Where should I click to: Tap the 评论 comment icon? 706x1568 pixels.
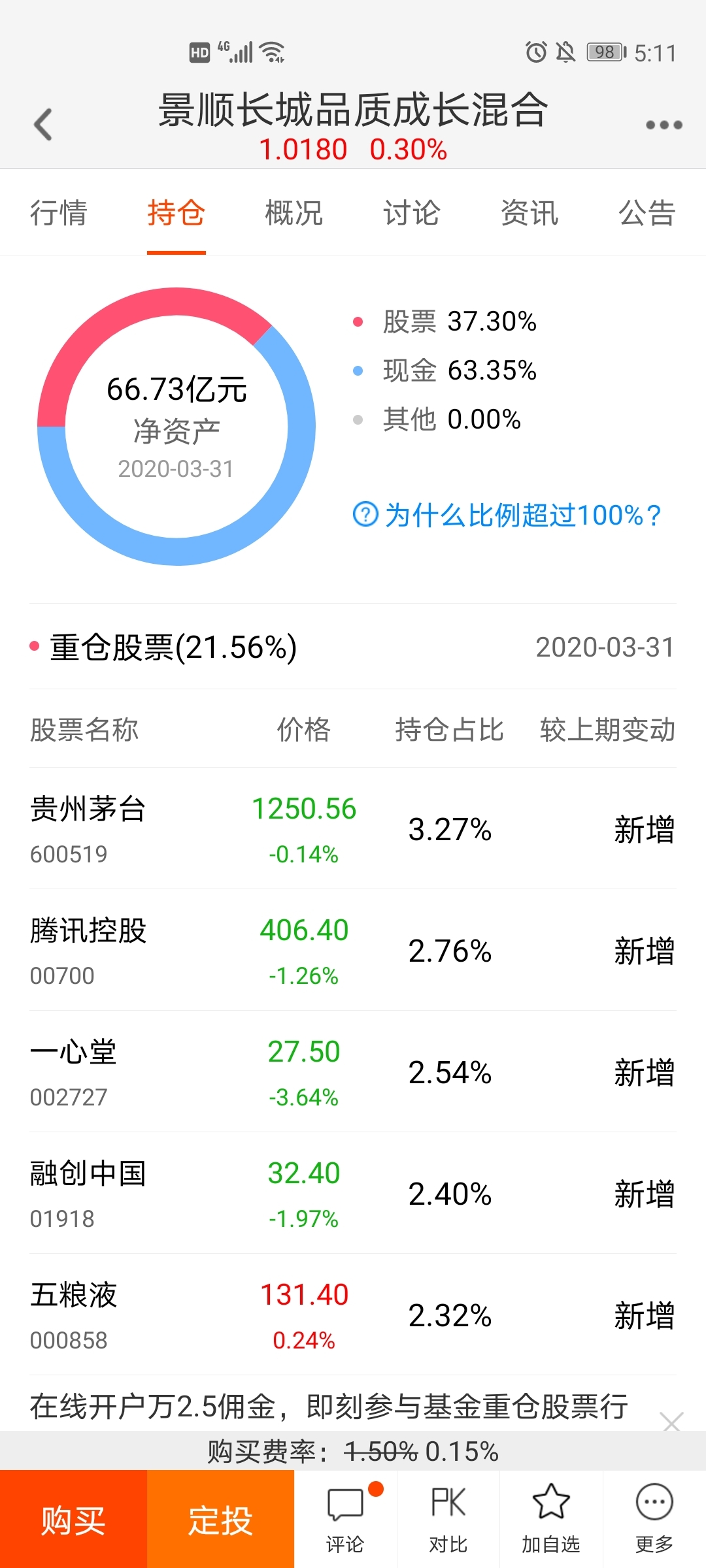coord(345,1509)
